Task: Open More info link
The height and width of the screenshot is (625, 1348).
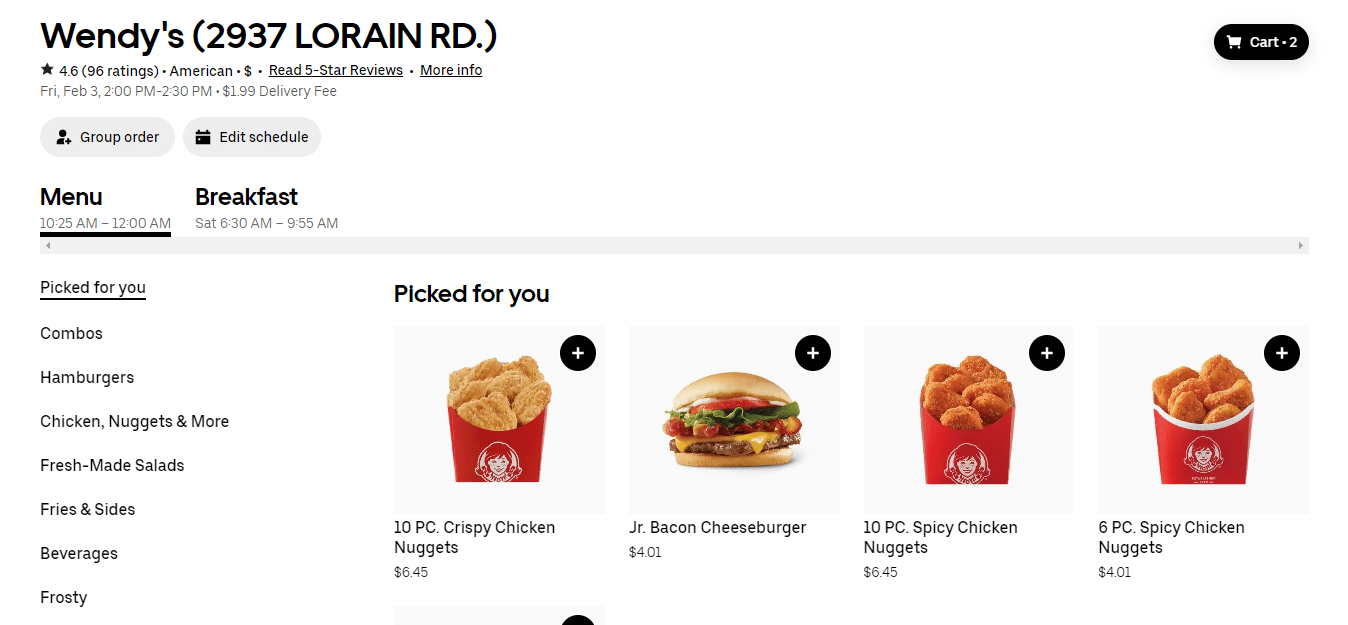Action: [450, 70]
